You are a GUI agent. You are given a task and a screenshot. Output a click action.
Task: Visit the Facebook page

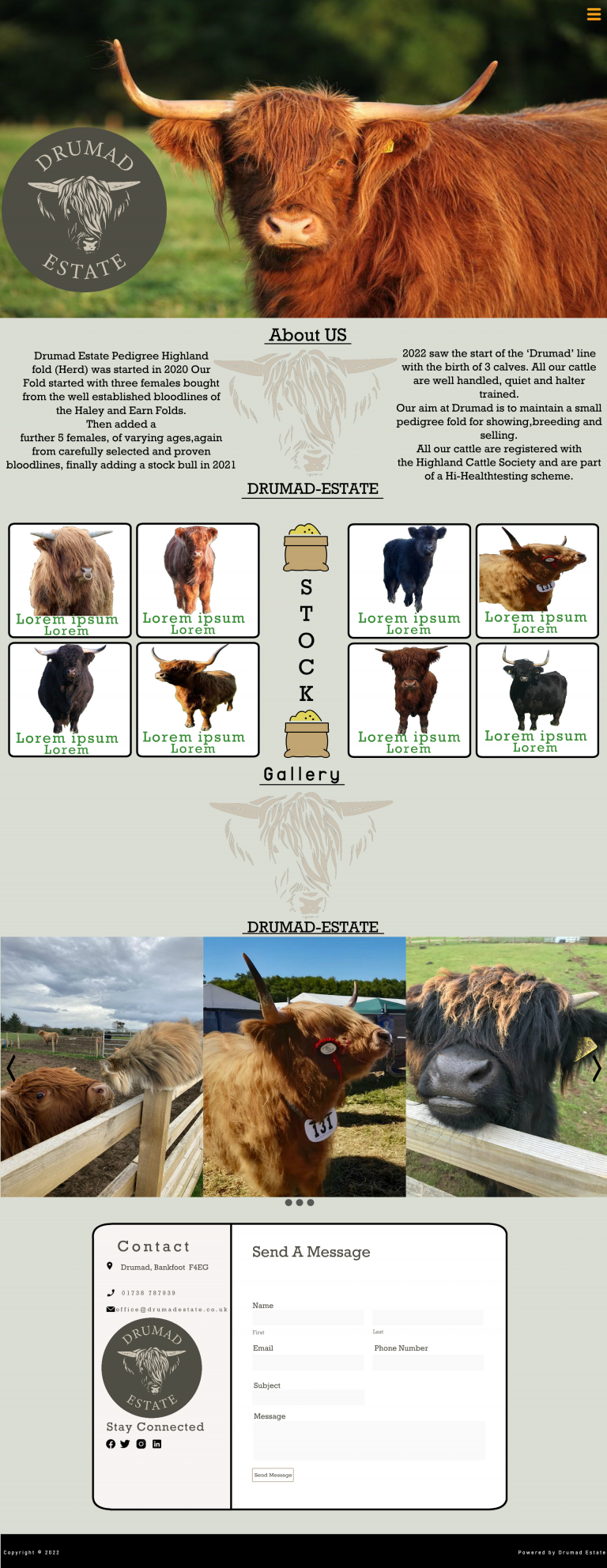coord(111,1444)
